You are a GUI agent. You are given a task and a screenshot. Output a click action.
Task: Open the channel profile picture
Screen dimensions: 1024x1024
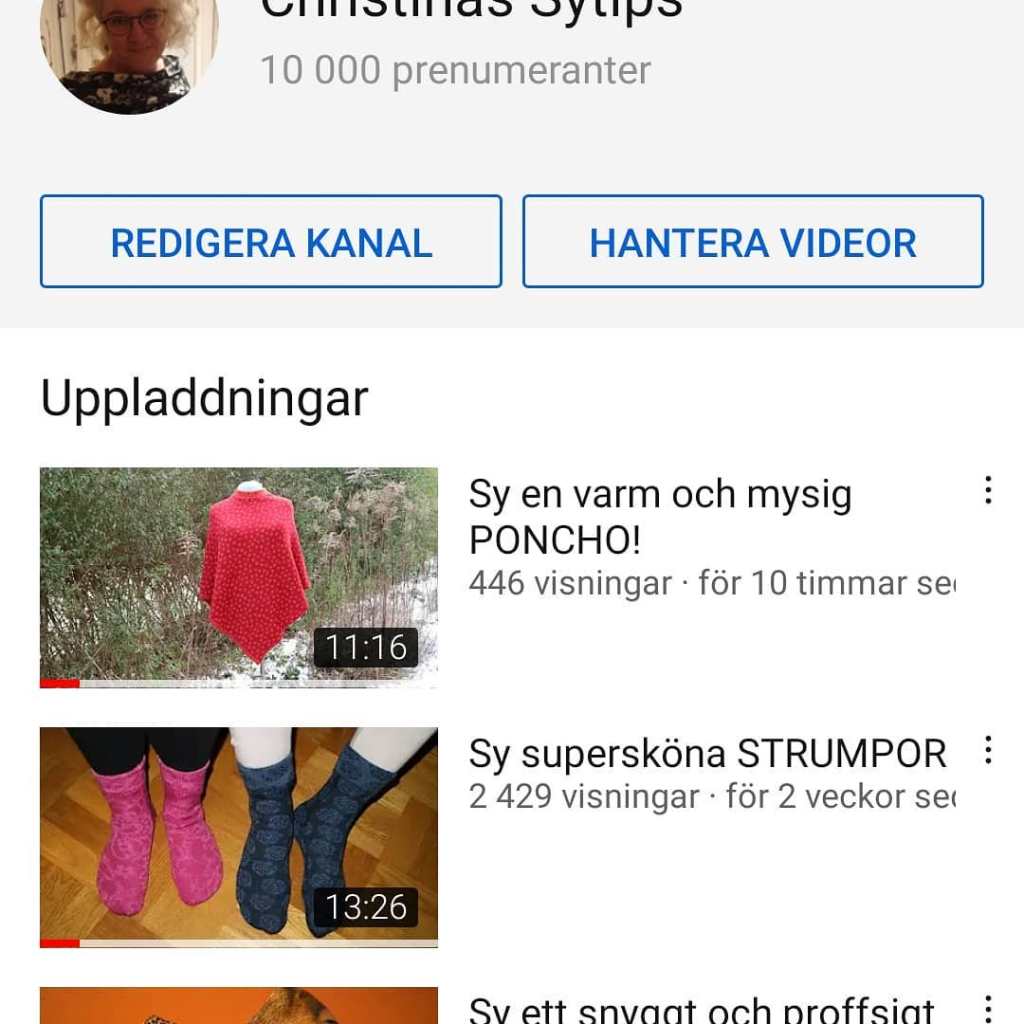(x=128, y=50)
